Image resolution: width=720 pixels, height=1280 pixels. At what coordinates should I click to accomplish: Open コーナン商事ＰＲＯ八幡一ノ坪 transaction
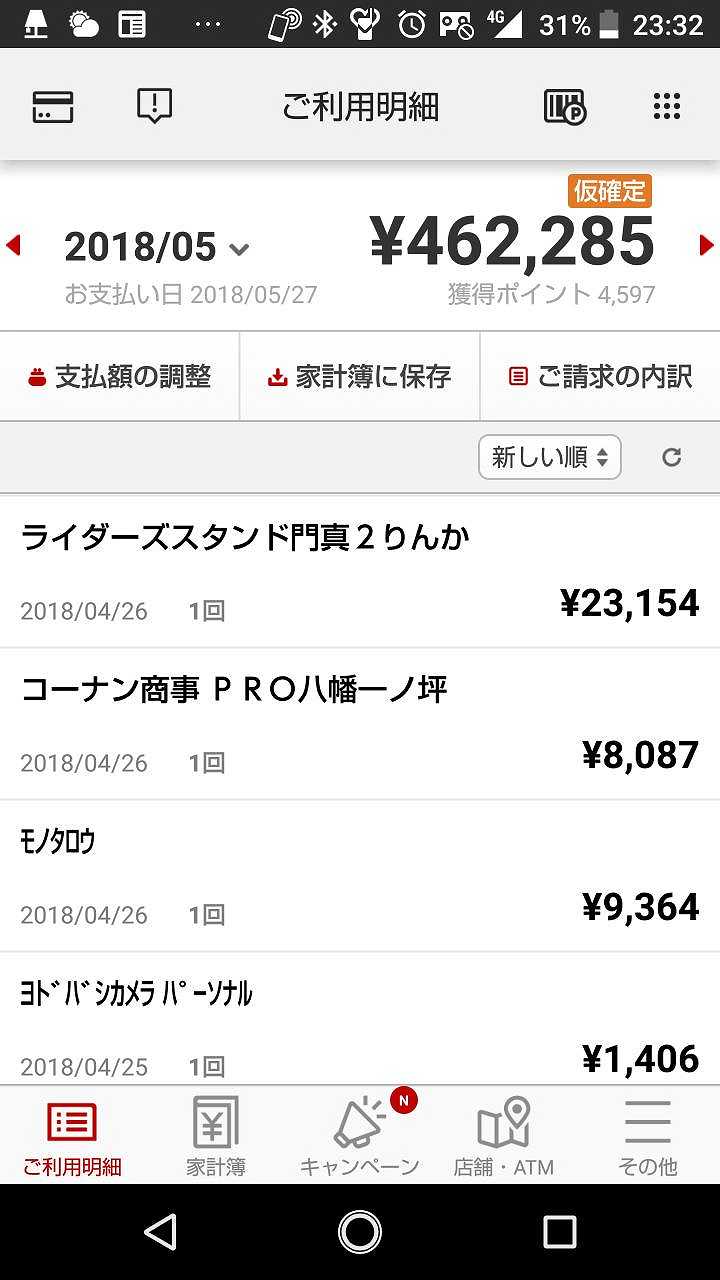click(360, 724)
